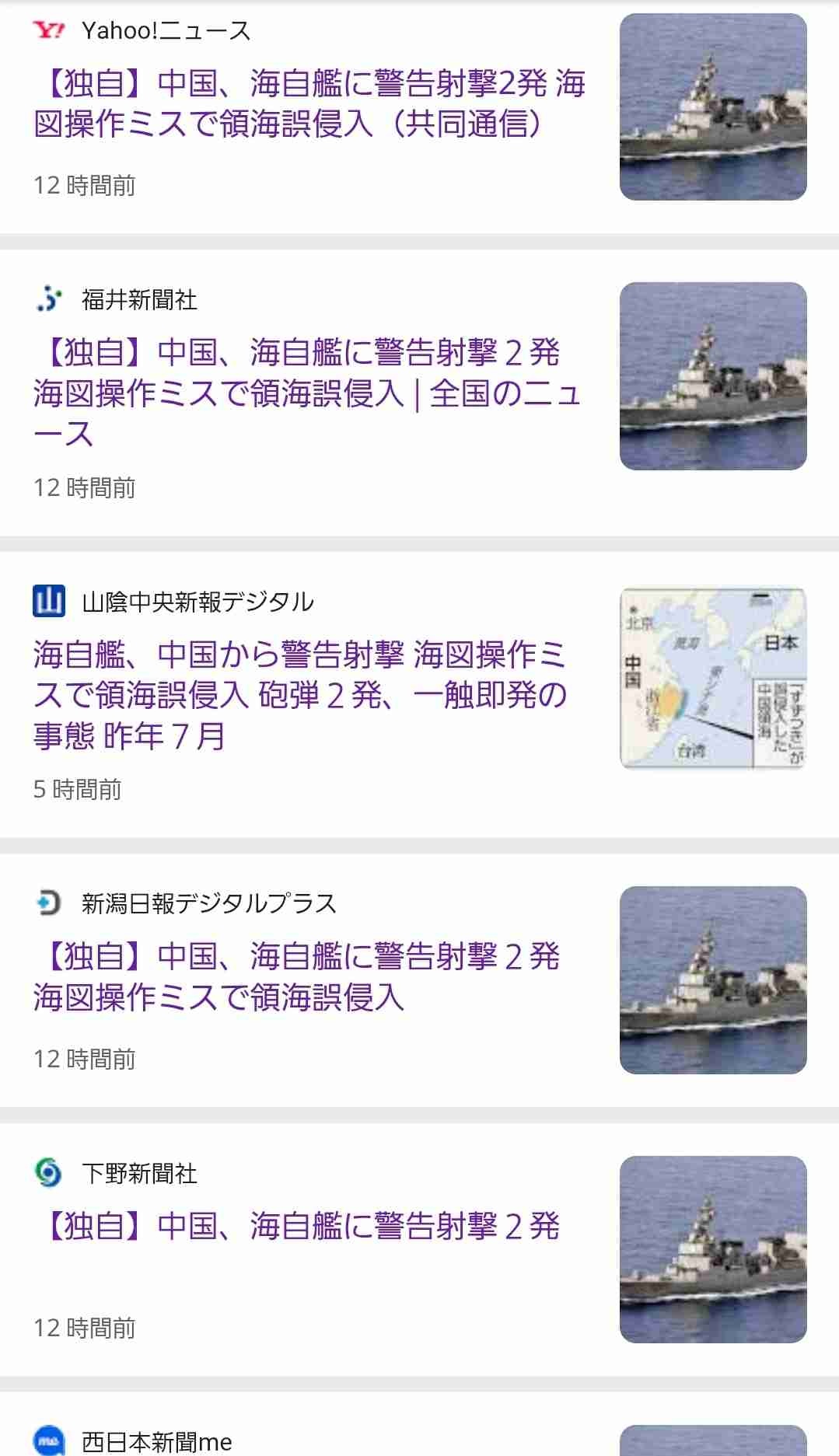Open the 新潟日報デジタルプラス article headline
Screen dimensions: 839x1456
(297, 976)
